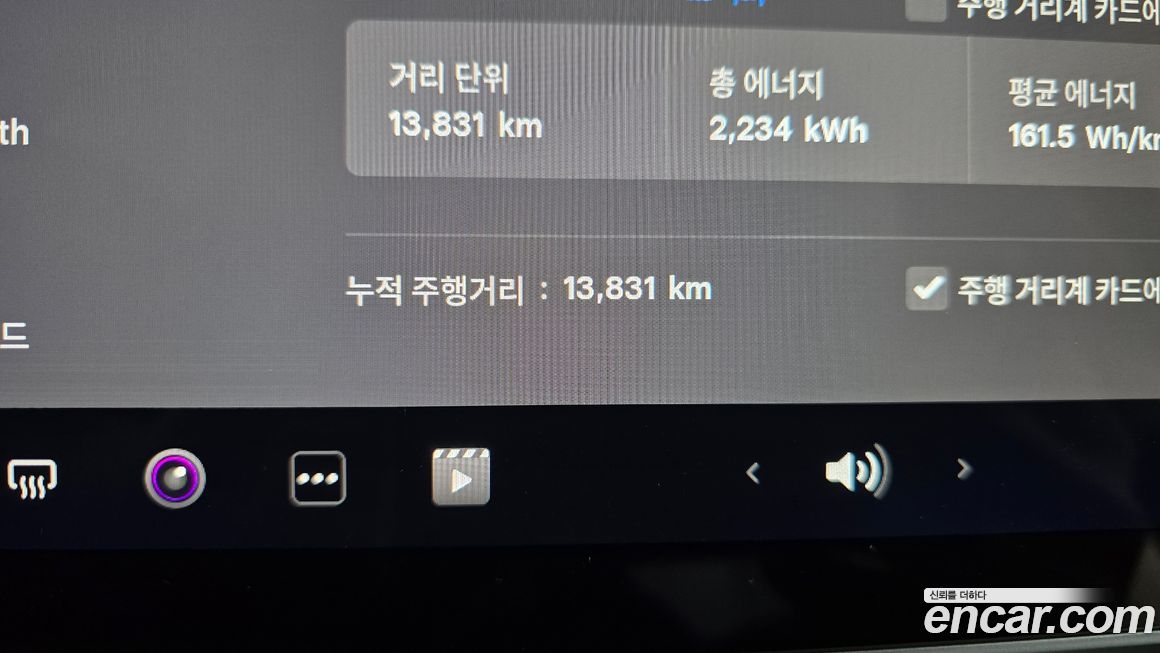Open the dashcam camera app
The image size is (1160, 653).
[174, 478]
